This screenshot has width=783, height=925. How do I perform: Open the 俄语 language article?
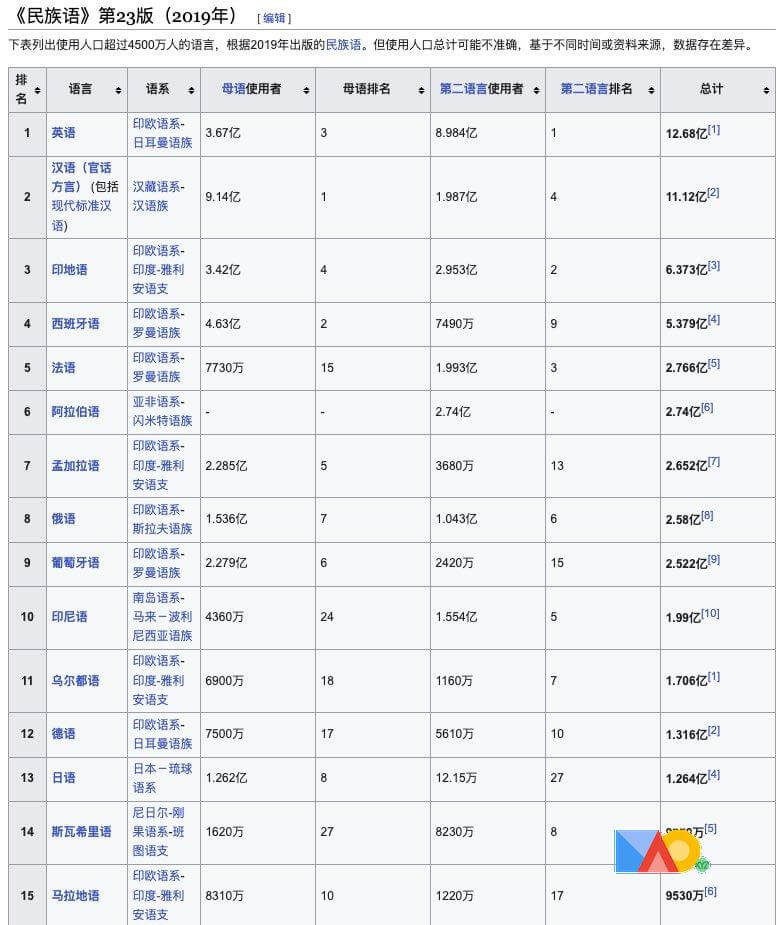tap(63, 518)
